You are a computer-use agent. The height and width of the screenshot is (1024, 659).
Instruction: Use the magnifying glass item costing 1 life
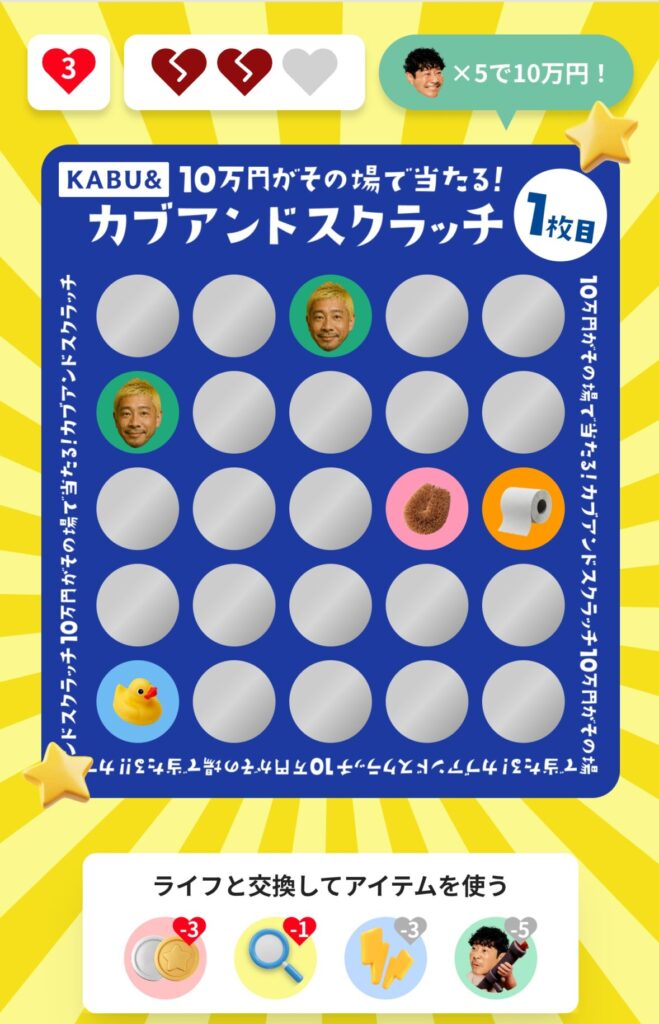click(275, 957)
